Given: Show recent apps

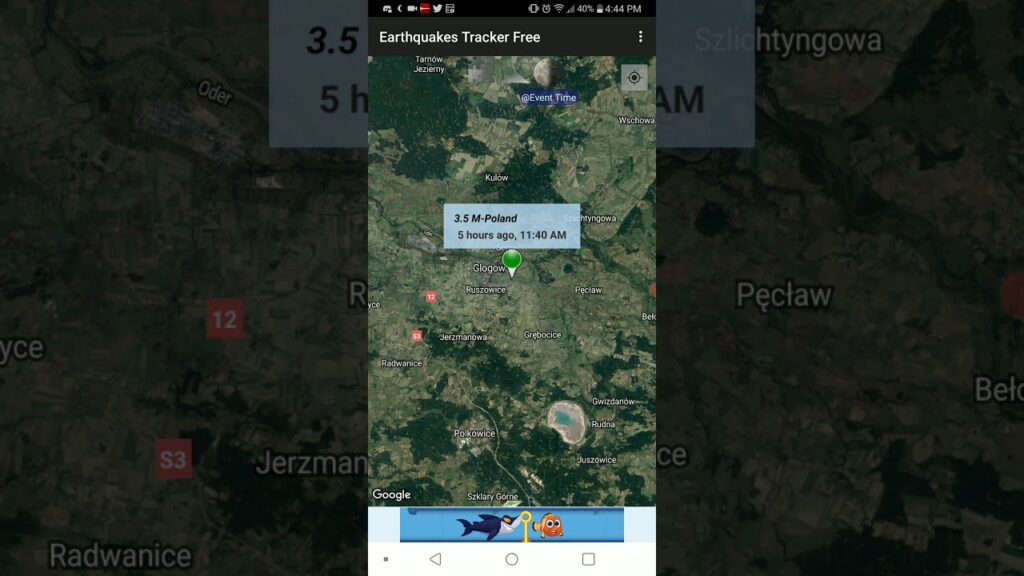Looking at the screenshot, I should coord(588,559).
